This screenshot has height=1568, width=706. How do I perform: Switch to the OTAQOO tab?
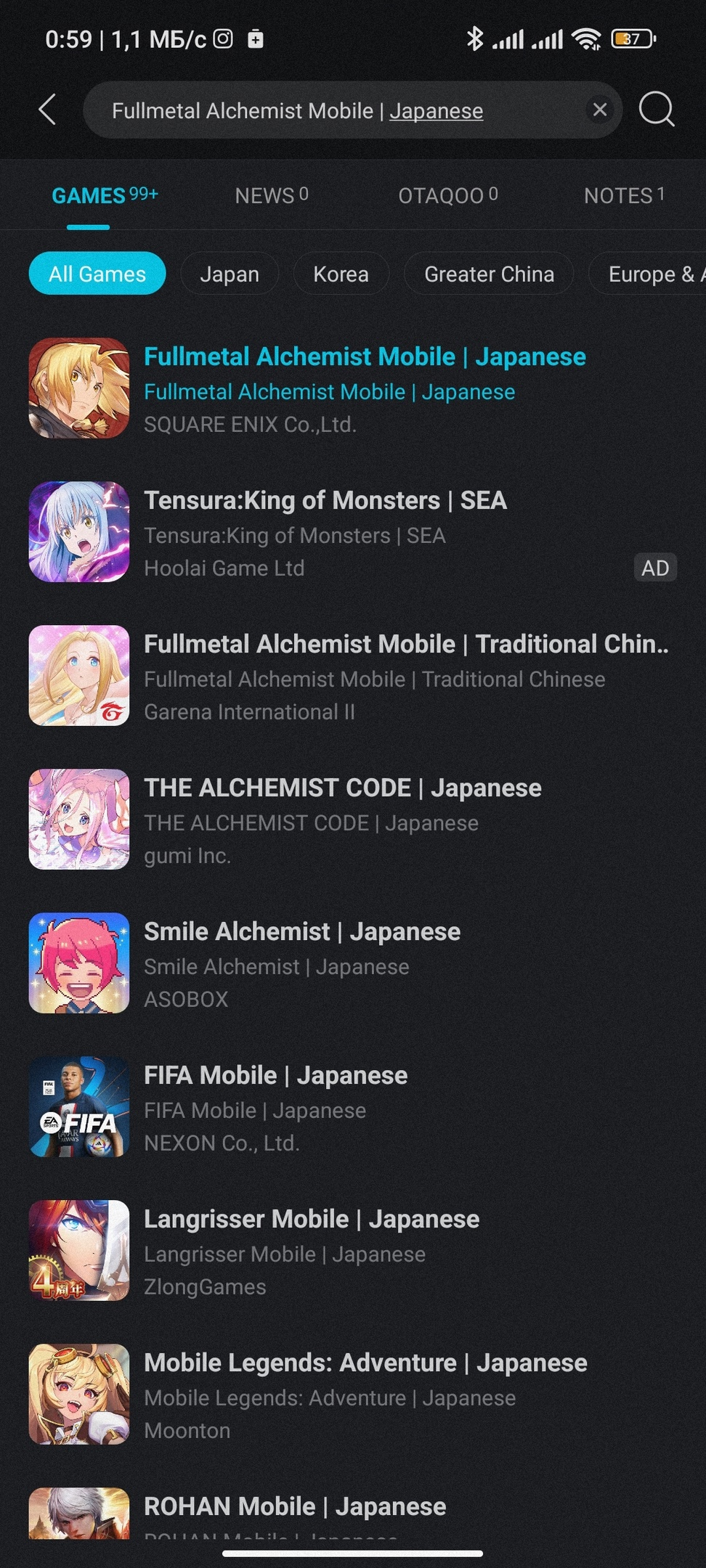[x=448, y=195]
